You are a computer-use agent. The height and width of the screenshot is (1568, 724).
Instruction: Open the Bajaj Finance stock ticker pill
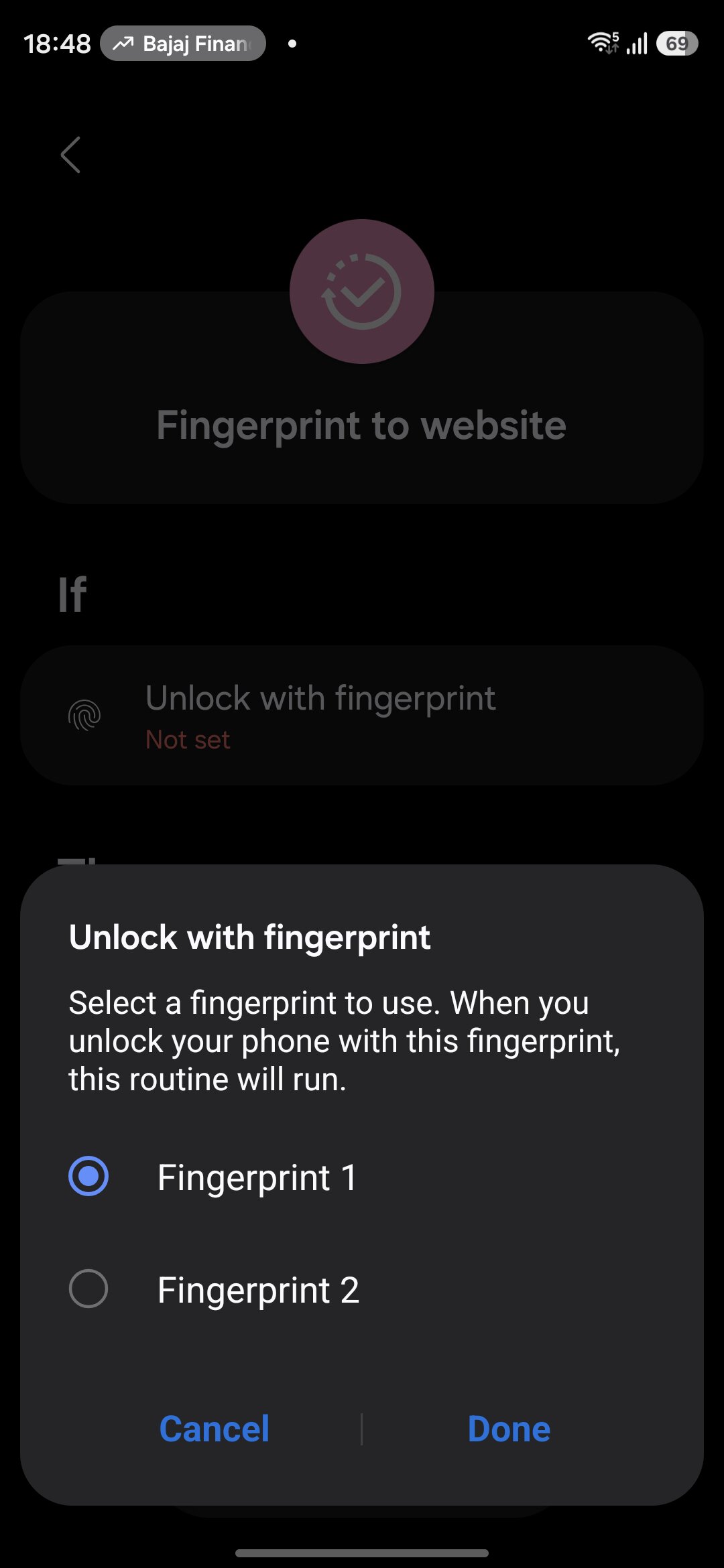click(184, 43)
